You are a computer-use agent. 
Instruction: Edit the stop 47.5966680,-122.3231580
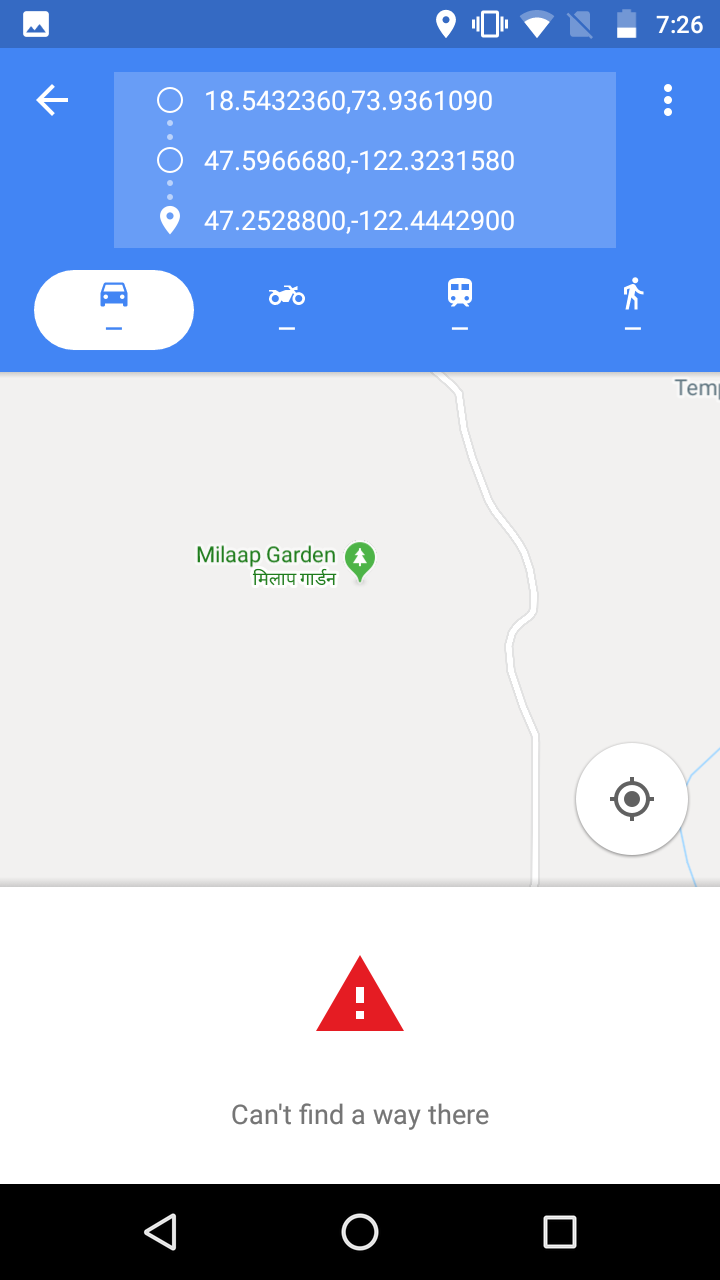tap(359, 161)
